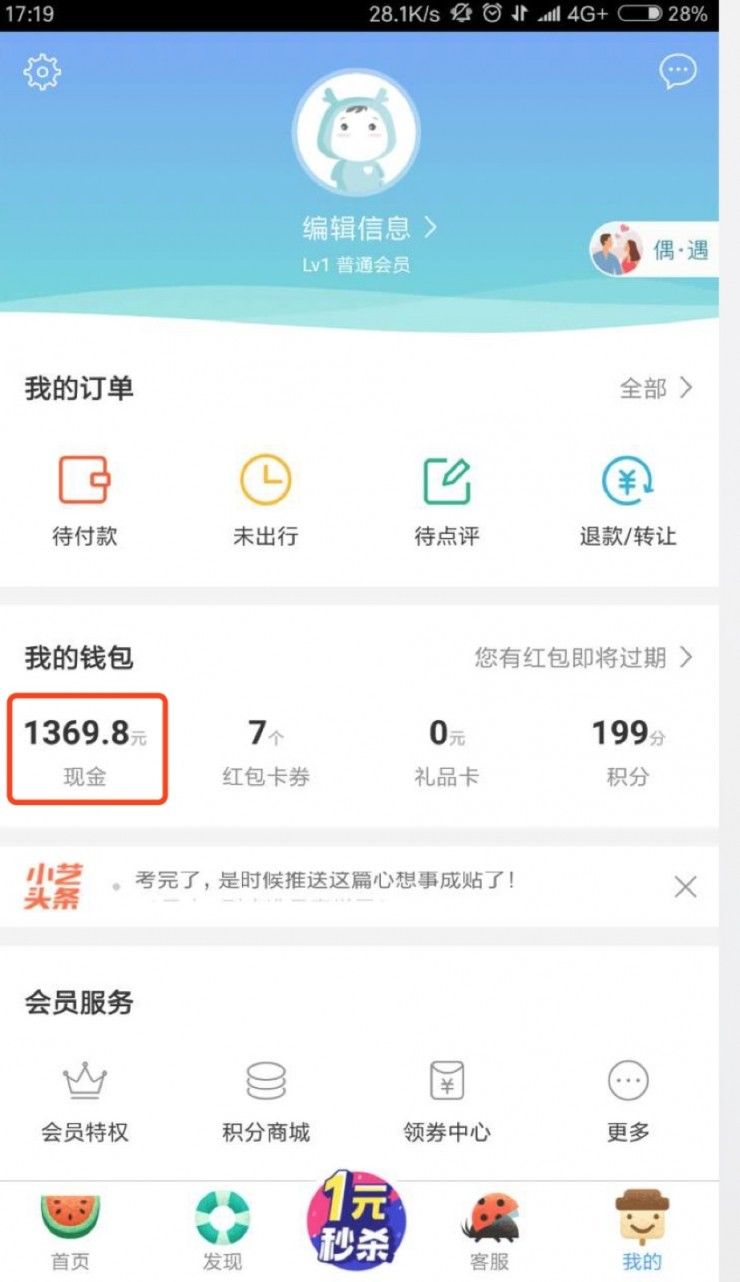Screen dimensions: 740x1282
Task: Open the settings gear icon
Action: pos(42,72)
